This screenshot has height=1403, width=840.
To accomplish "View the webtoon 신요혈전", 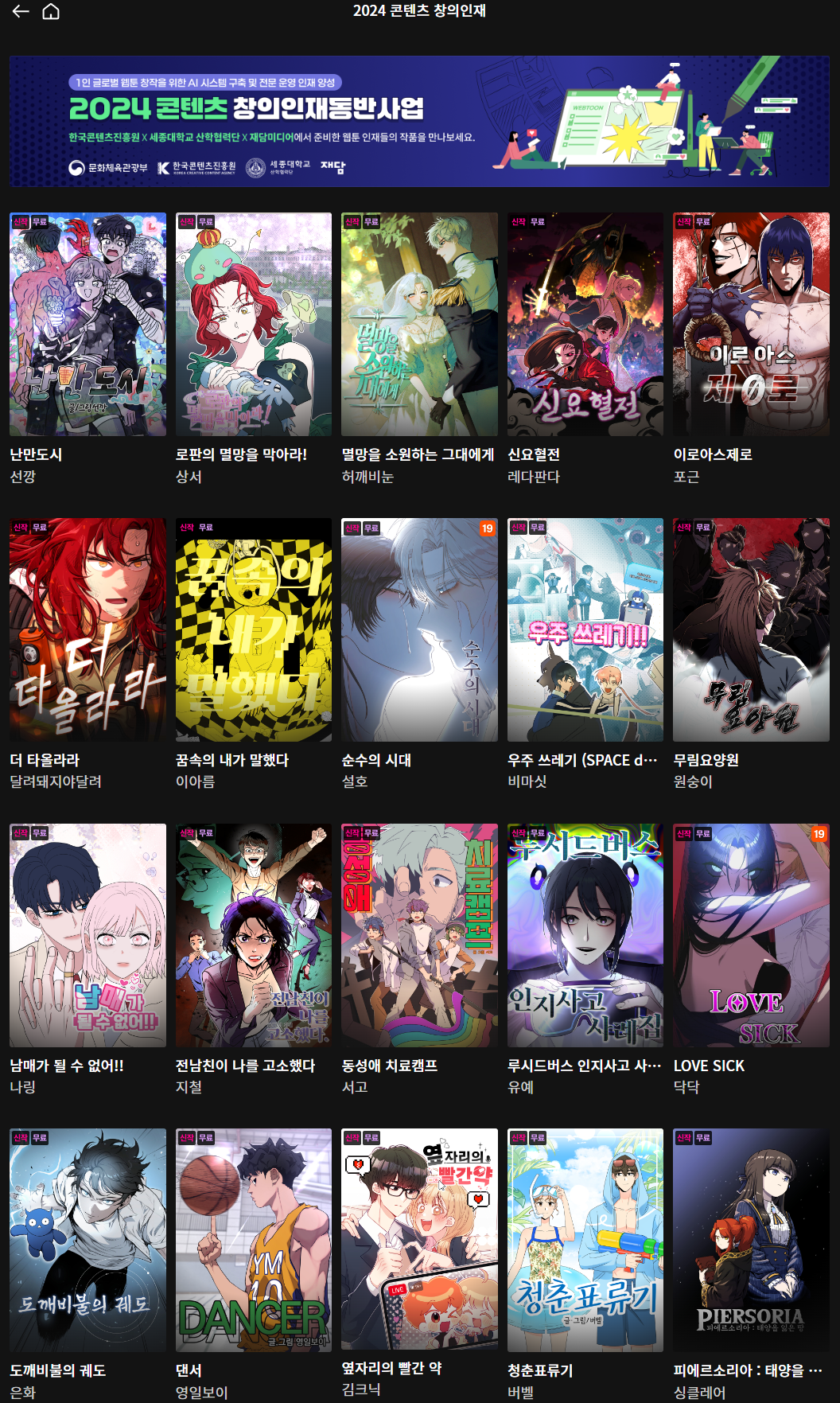I will [585, 324].
